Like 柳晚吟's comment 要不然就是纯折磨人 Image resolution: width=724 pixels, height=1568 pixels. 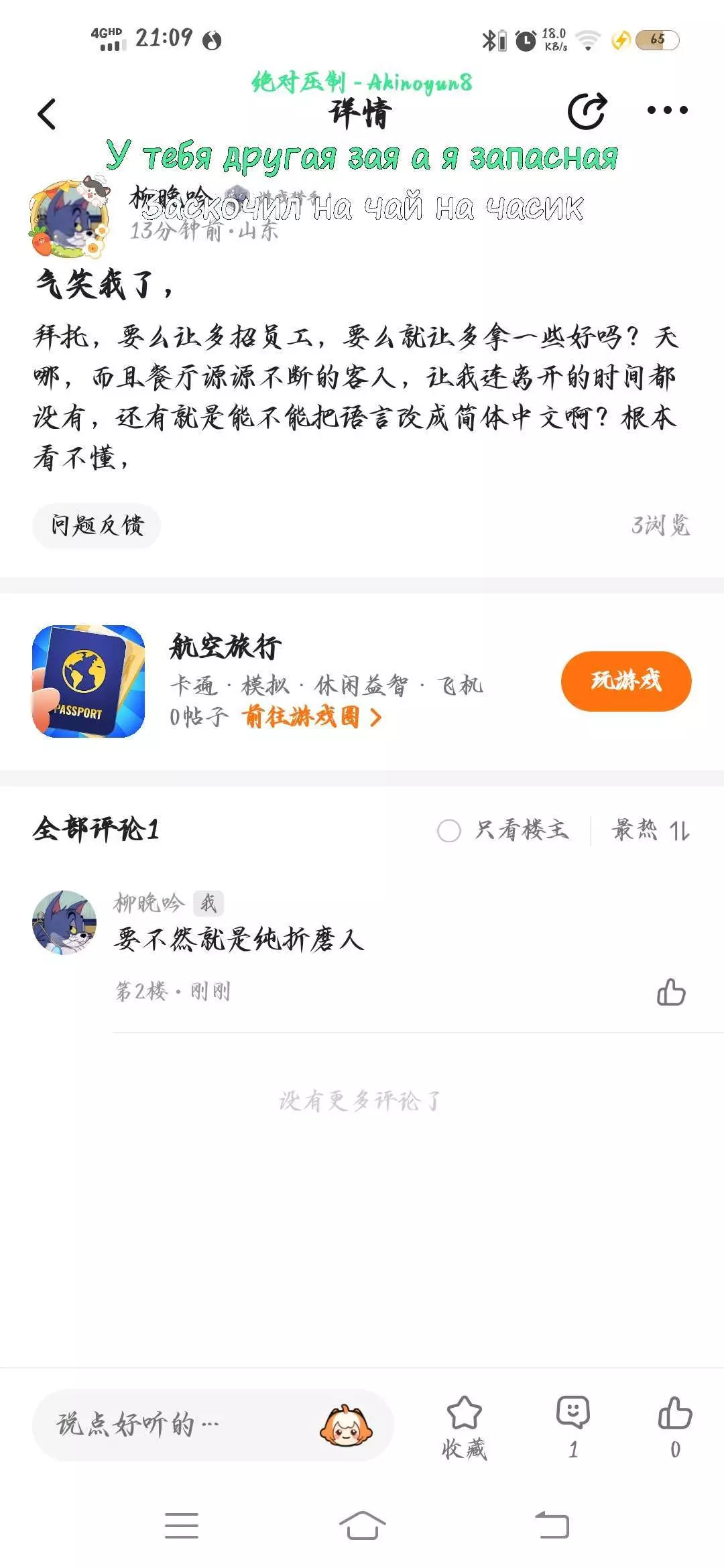coord(671,992)
